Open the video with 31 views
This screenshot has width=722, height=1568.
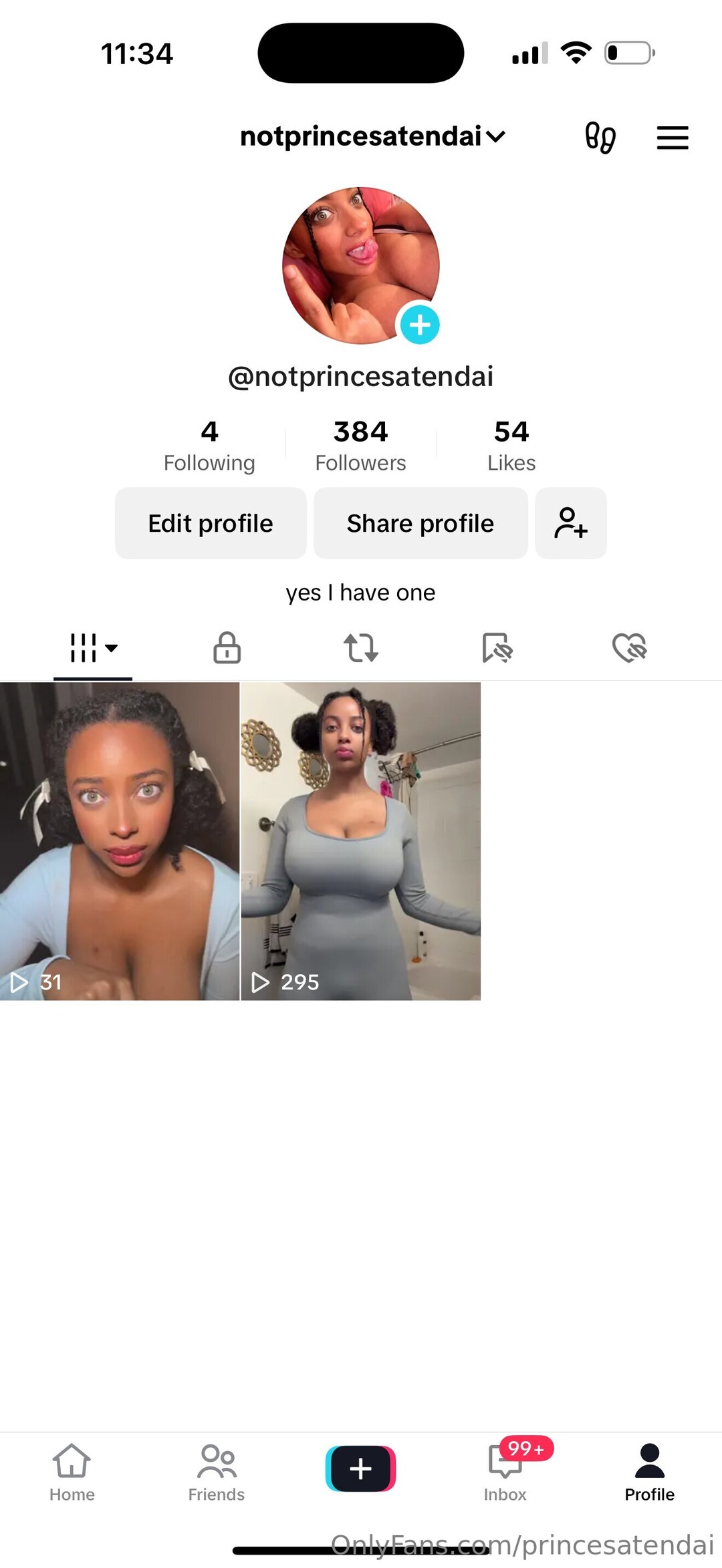[x=120, y=840]
